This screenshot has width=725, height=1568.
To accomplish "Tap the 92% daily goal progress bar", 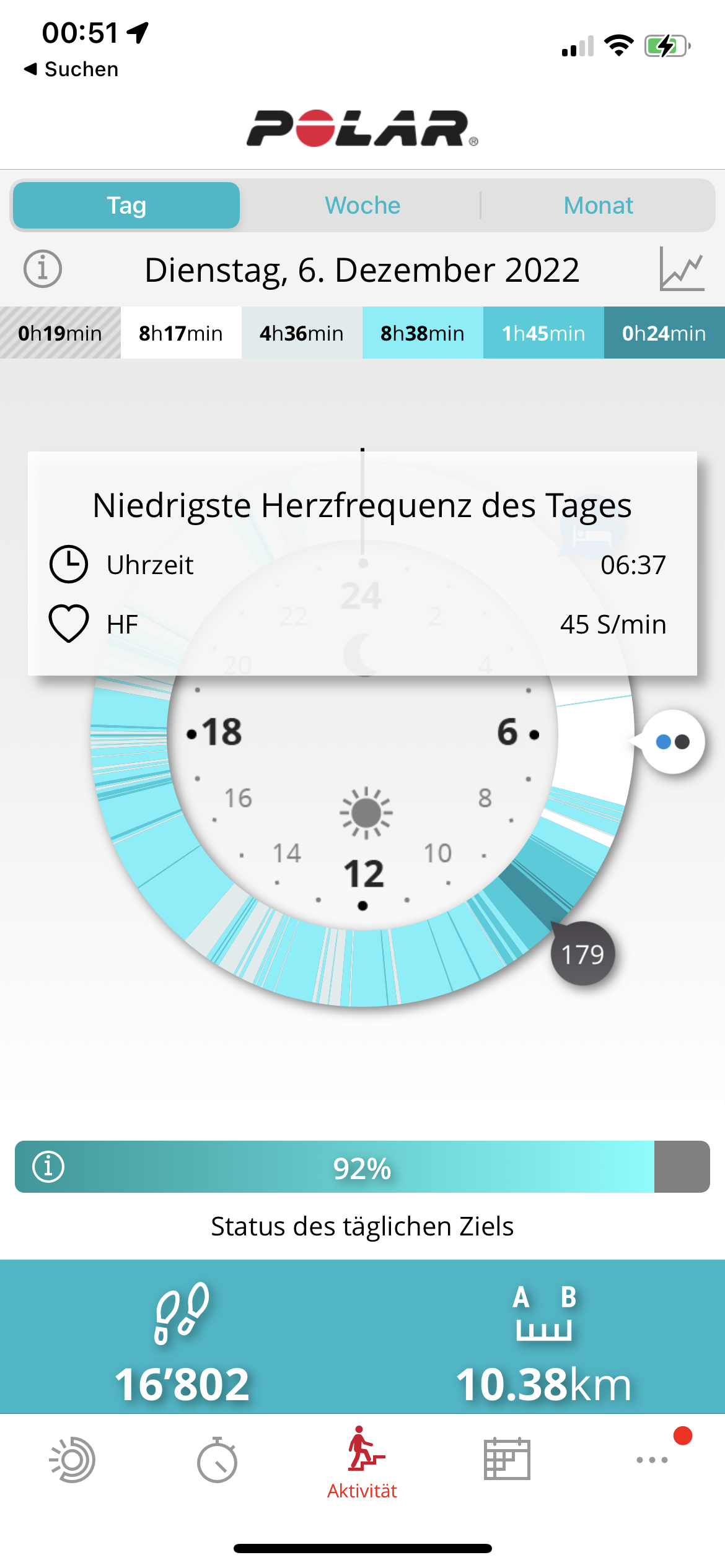I will click(362, 1167).
